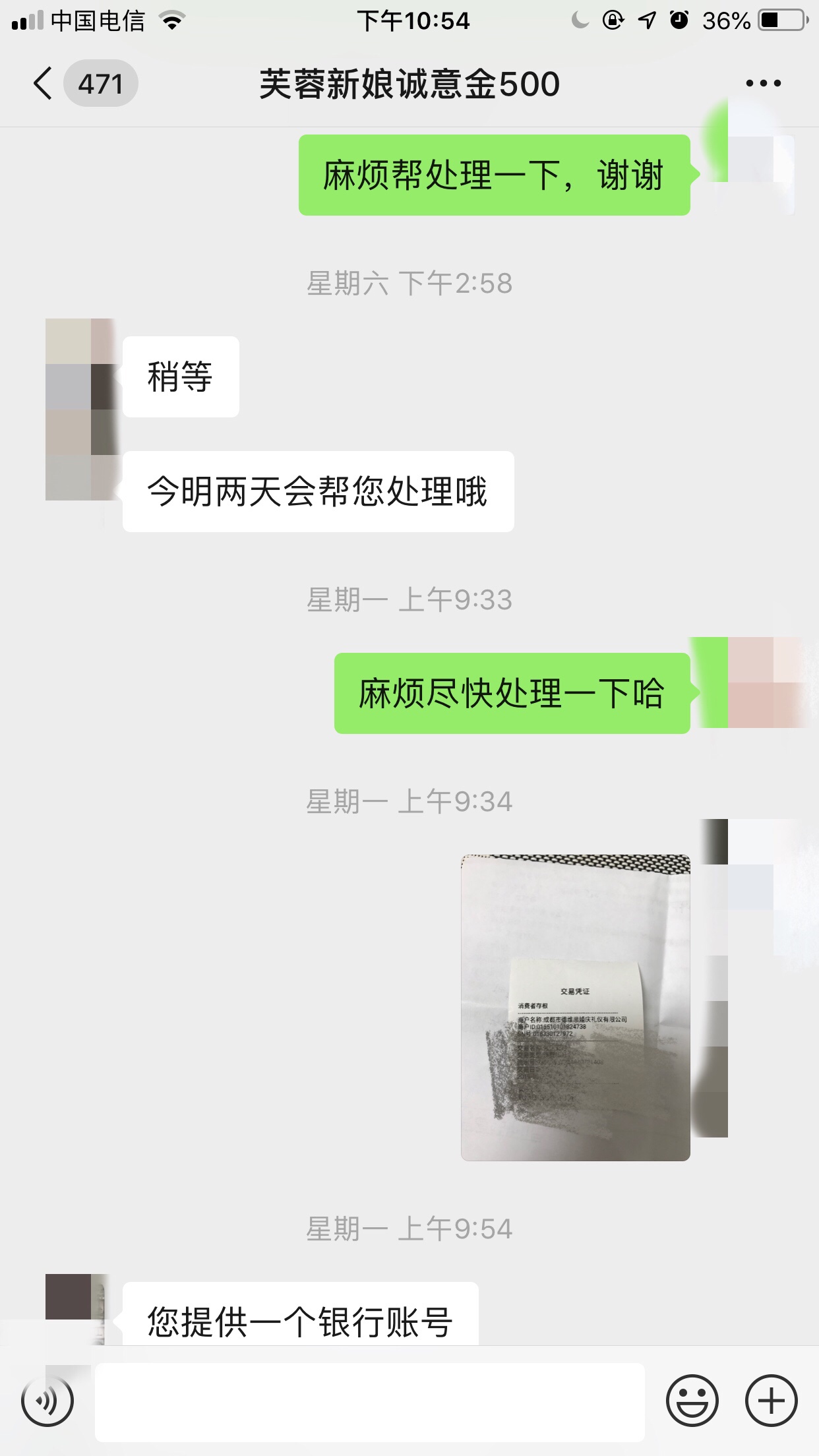
Task: Open the avatar beside 麻烦尽快处理一下哈
Action: point(762,682)
